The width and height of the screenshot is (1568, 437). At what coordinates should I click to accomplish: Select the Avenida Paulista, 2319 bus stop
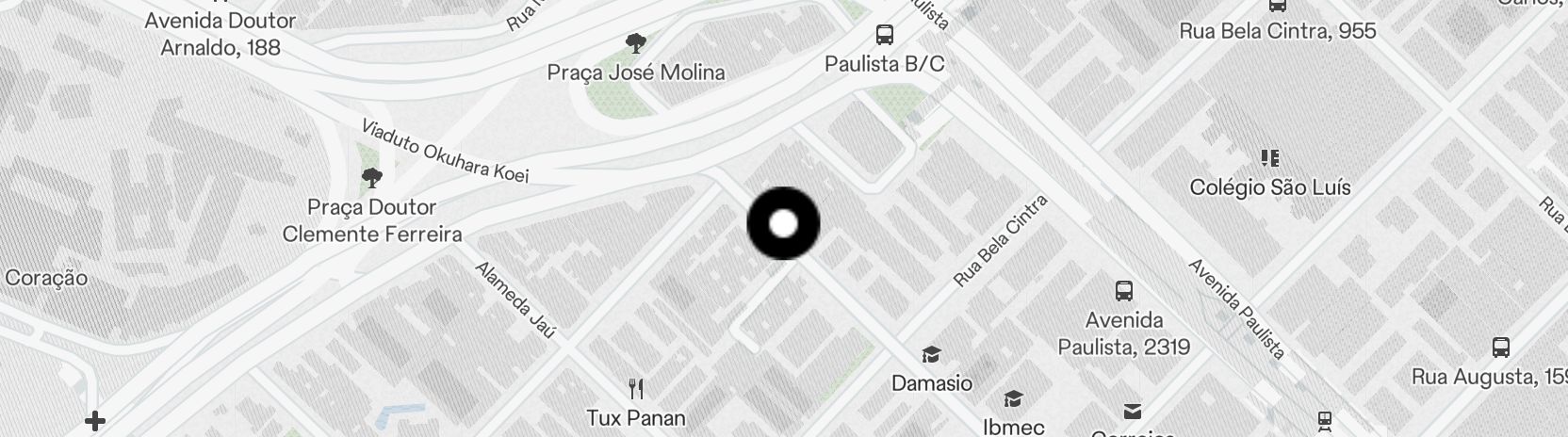[1123, 290]
